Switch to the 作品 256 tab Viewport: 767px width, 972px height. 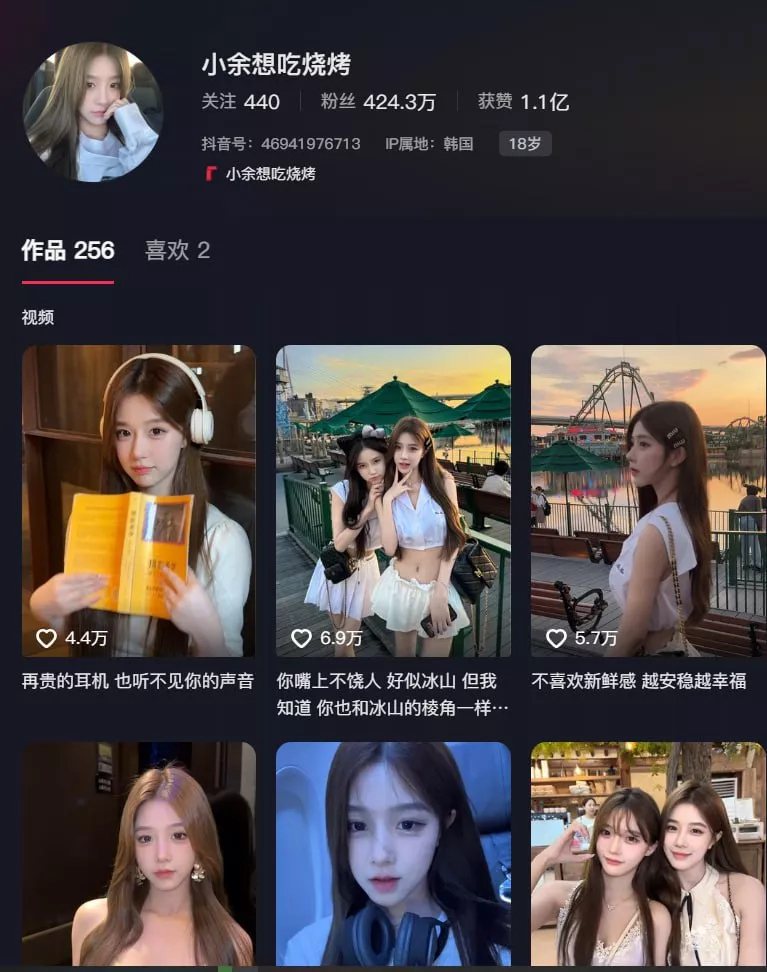coord(68,250)
